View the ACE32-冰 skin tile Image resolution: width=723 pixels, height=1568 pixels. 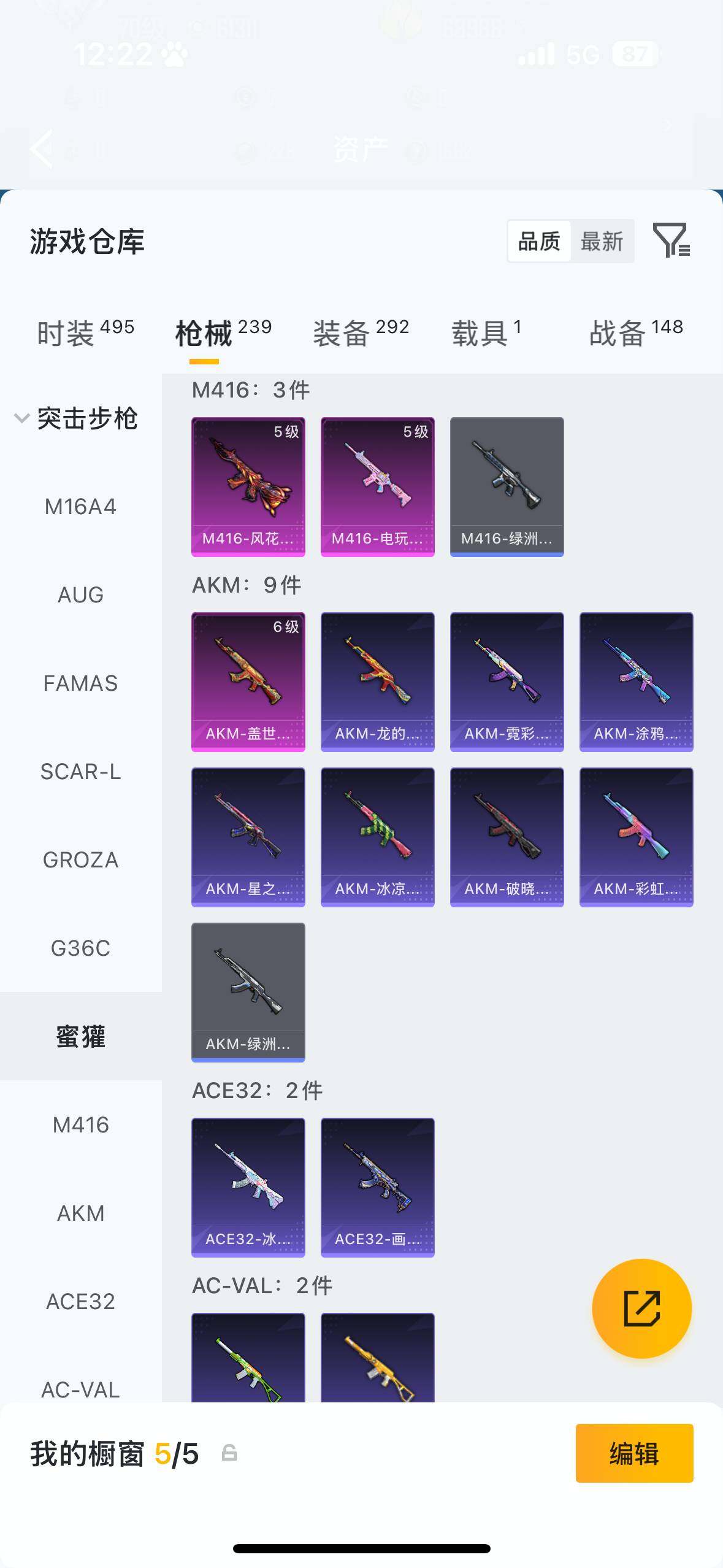coord(248,1187)
